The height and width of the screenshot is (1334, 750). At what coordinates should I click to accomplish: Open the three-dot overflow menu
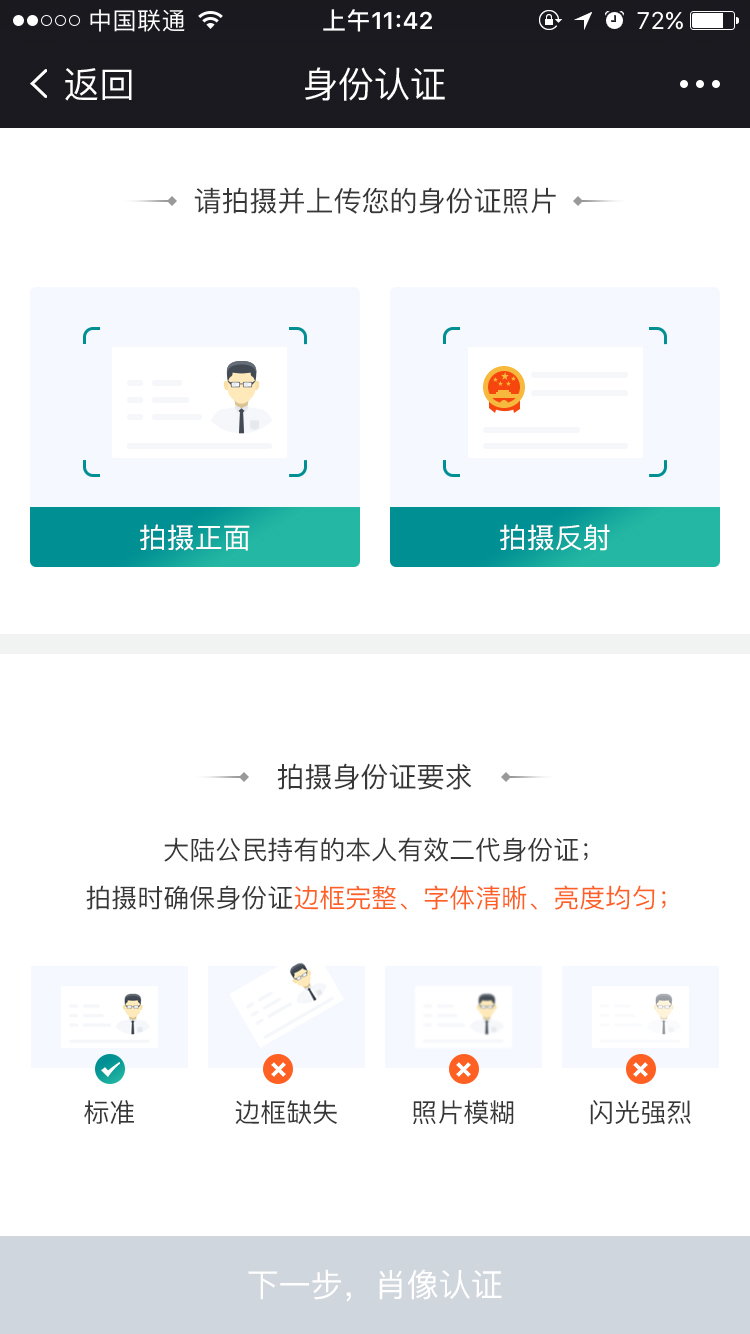point(699,84)
